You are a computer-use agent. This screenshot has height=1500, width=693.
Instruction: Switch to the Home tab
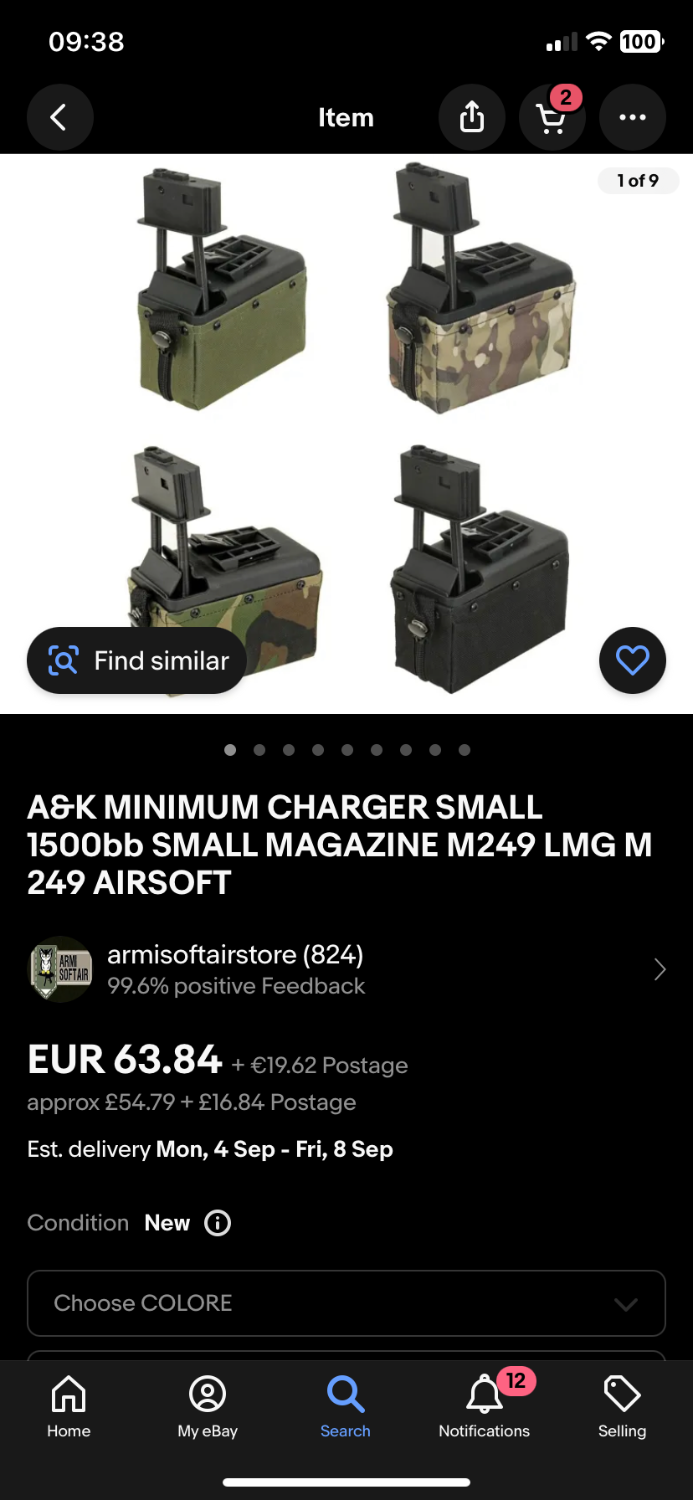[x=68, y=1406]
